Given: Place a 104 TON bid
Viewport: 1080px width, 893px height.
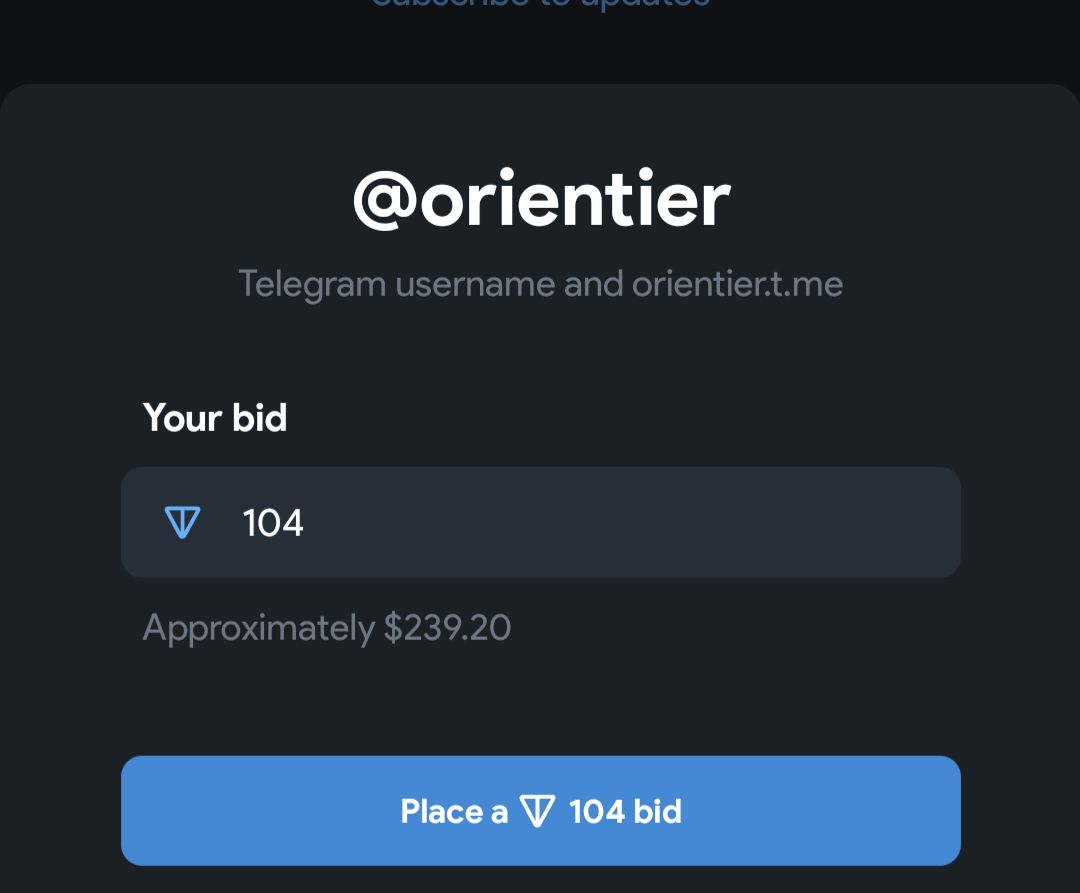Looking at the screenshot, I should click(x=540, y=810).
